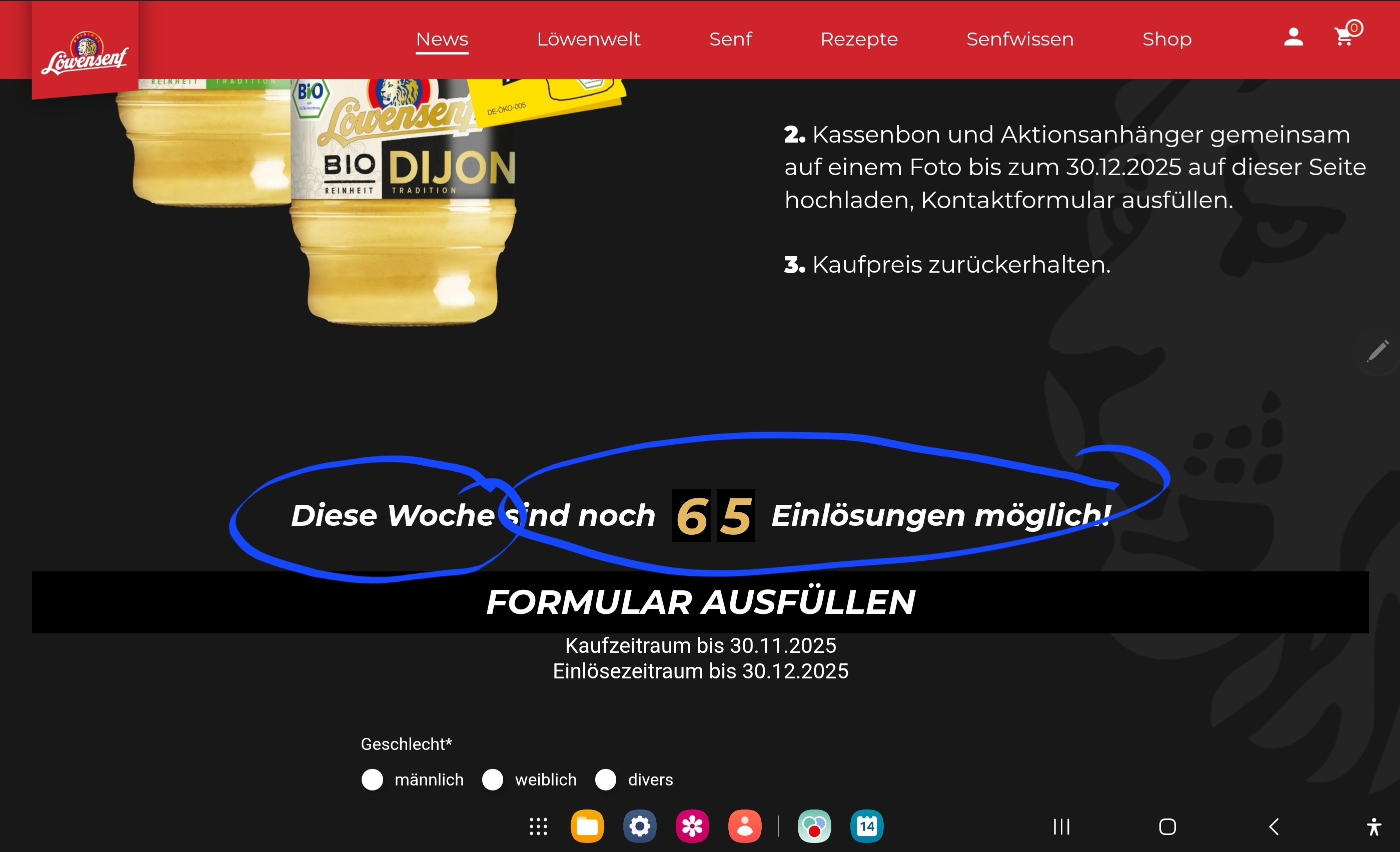The width and height of the screenshot is (1400, 852).
Task: Open the calendar app in the taskbar
Action: (x=866, y=826)
